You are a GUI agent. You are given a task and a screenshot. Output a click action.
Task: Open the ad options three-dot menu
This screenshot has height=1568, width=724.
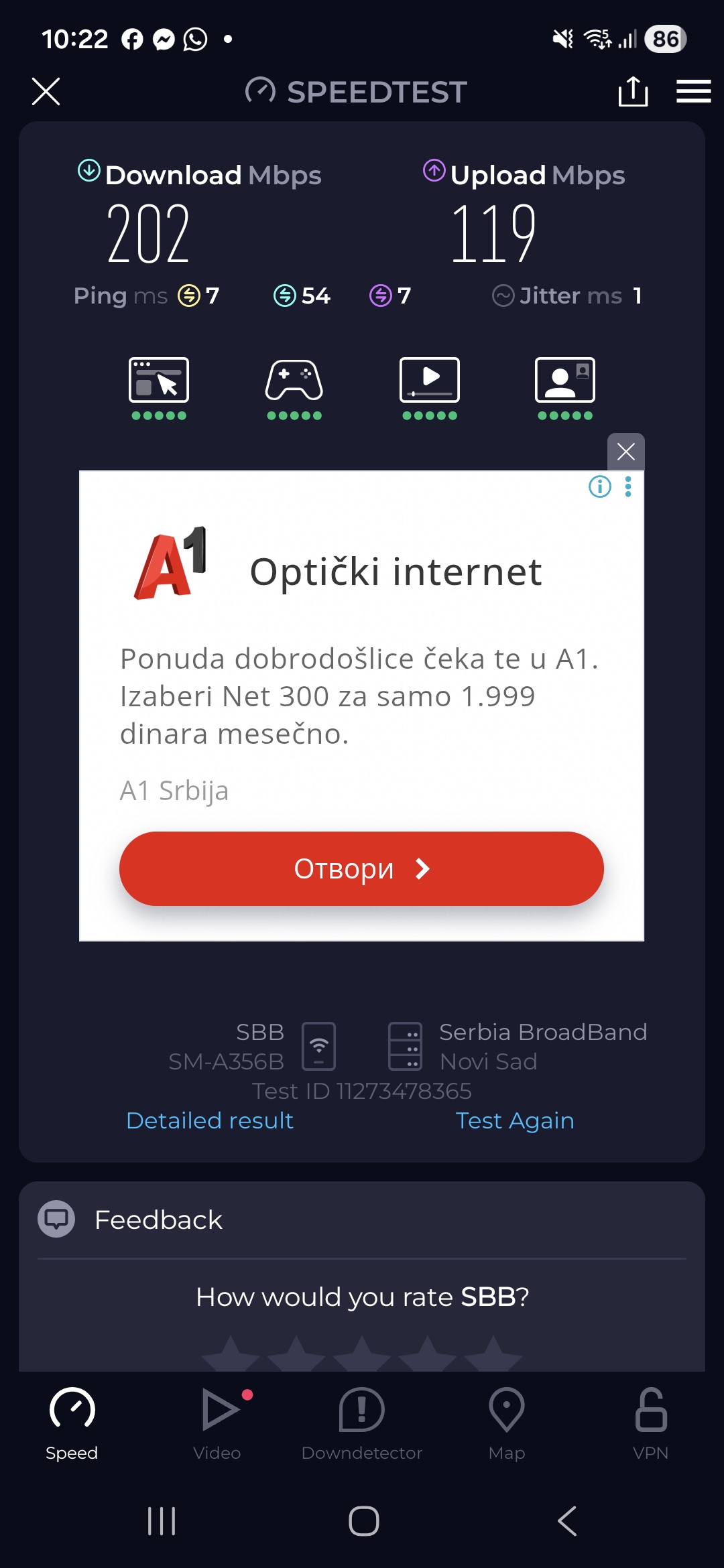(628, 487)
